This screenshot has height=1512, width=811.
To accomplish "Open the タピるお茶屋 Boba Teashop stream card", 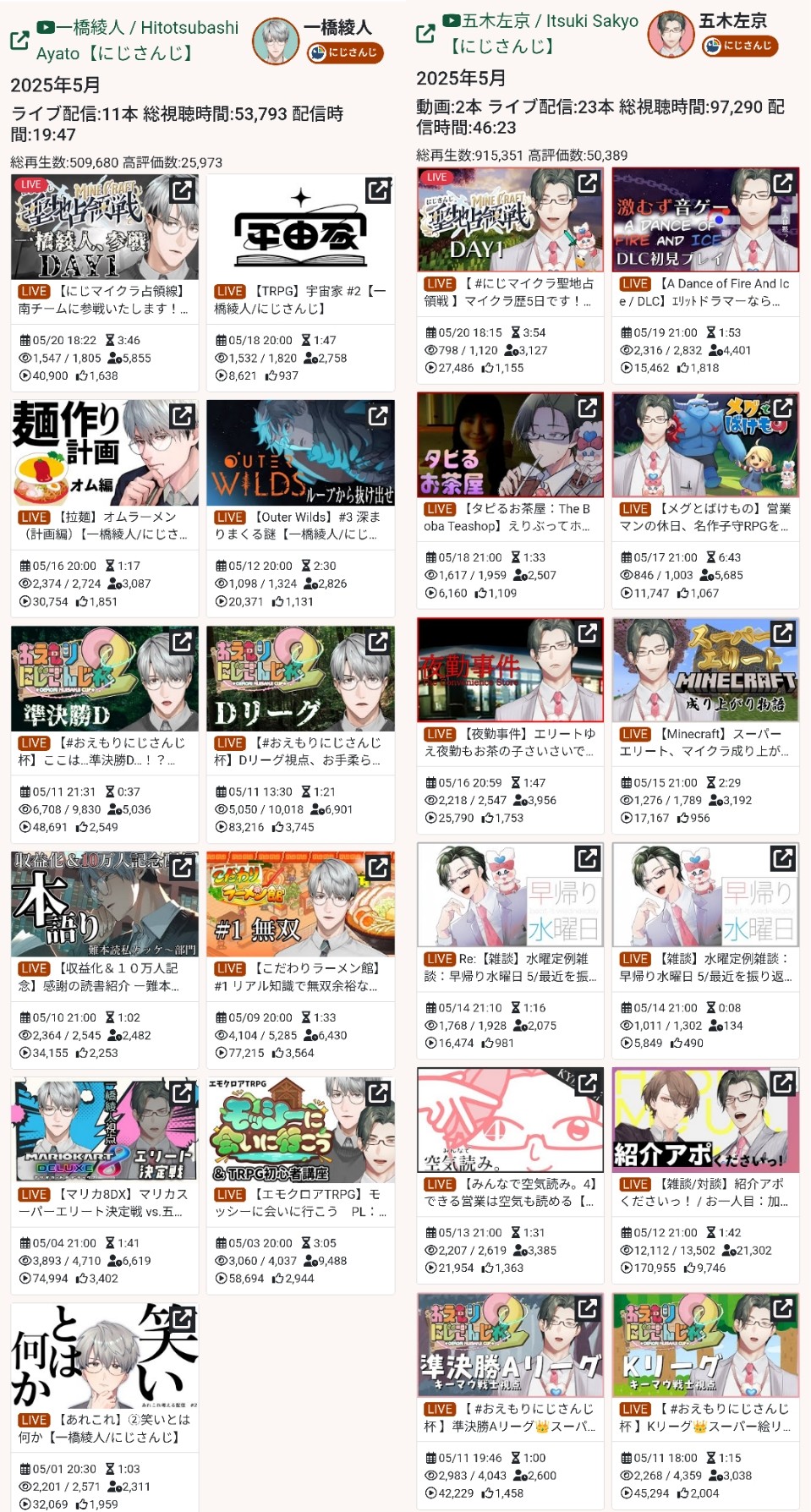I will [x=510, y=501].
